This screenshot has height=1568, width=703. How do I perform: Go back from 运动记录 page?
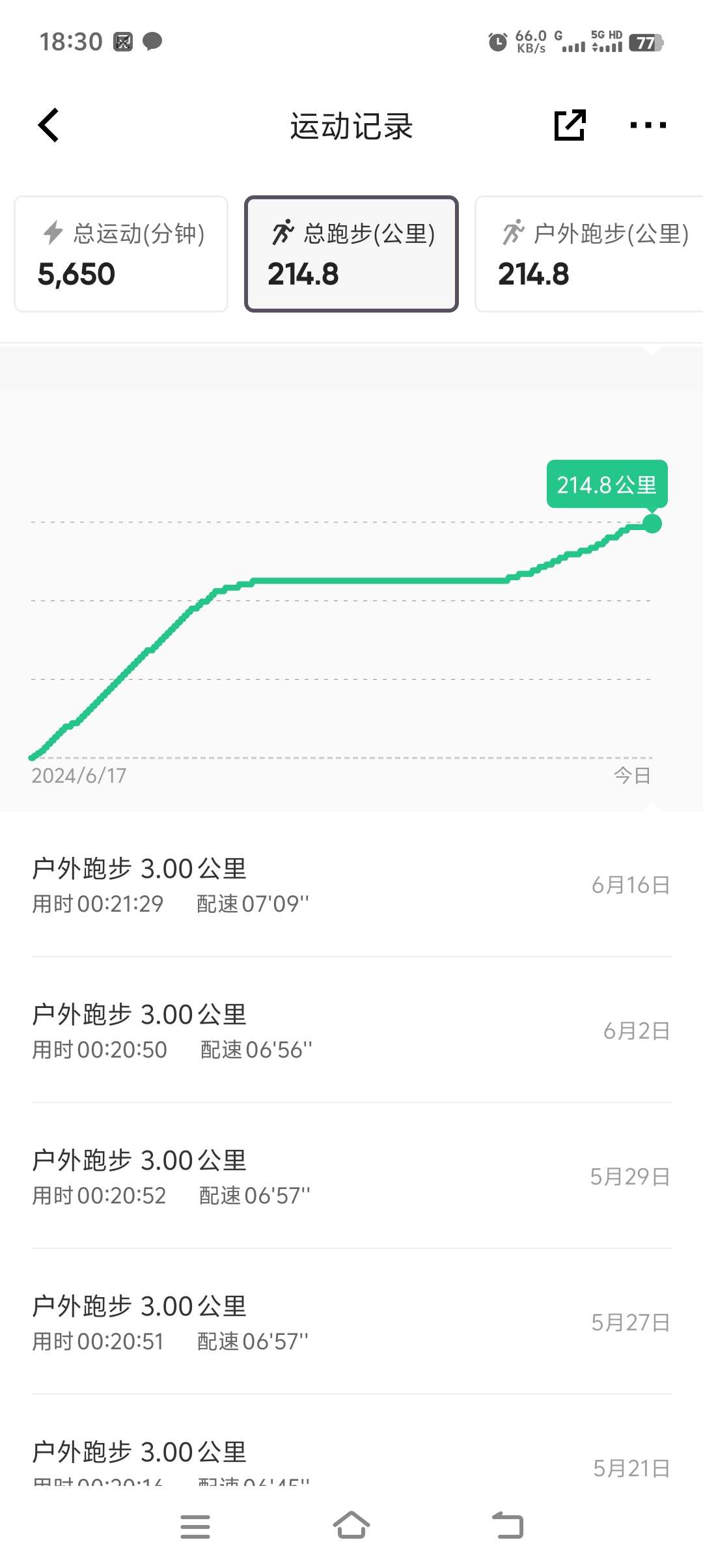tap(49, 125)
